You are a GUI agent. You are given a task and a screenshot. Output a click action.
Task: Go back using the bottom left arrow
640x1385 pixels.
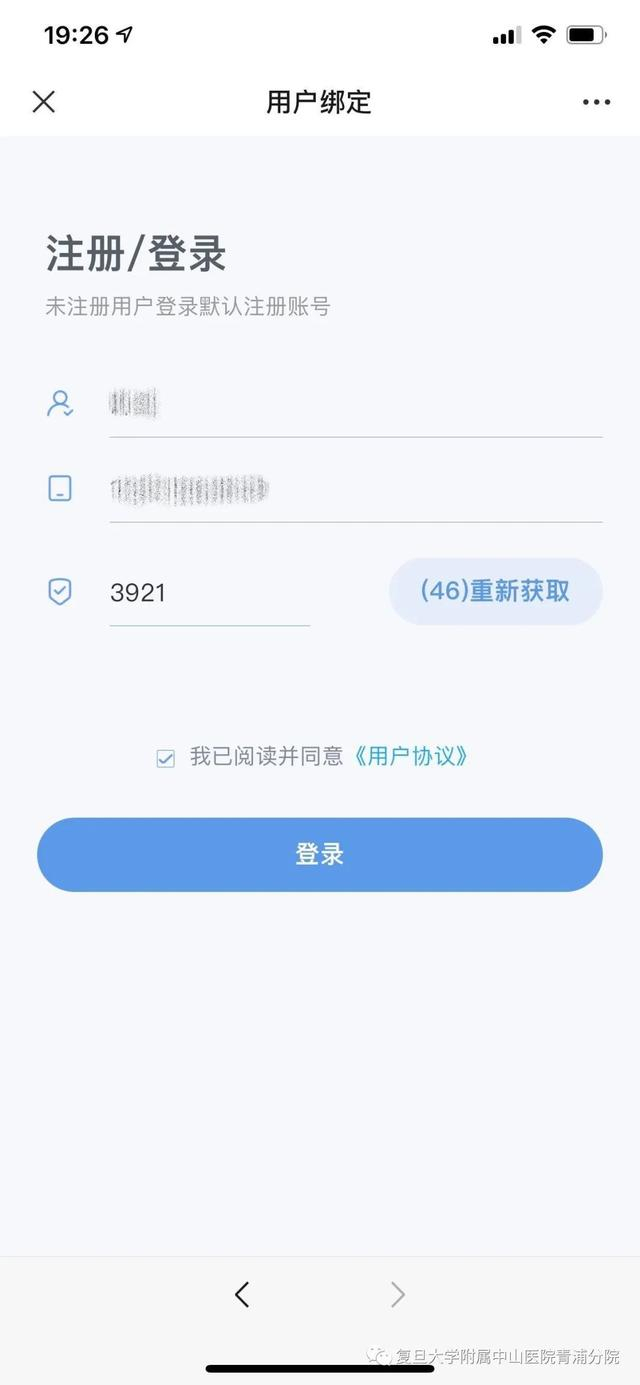(x=241, y=1295)
